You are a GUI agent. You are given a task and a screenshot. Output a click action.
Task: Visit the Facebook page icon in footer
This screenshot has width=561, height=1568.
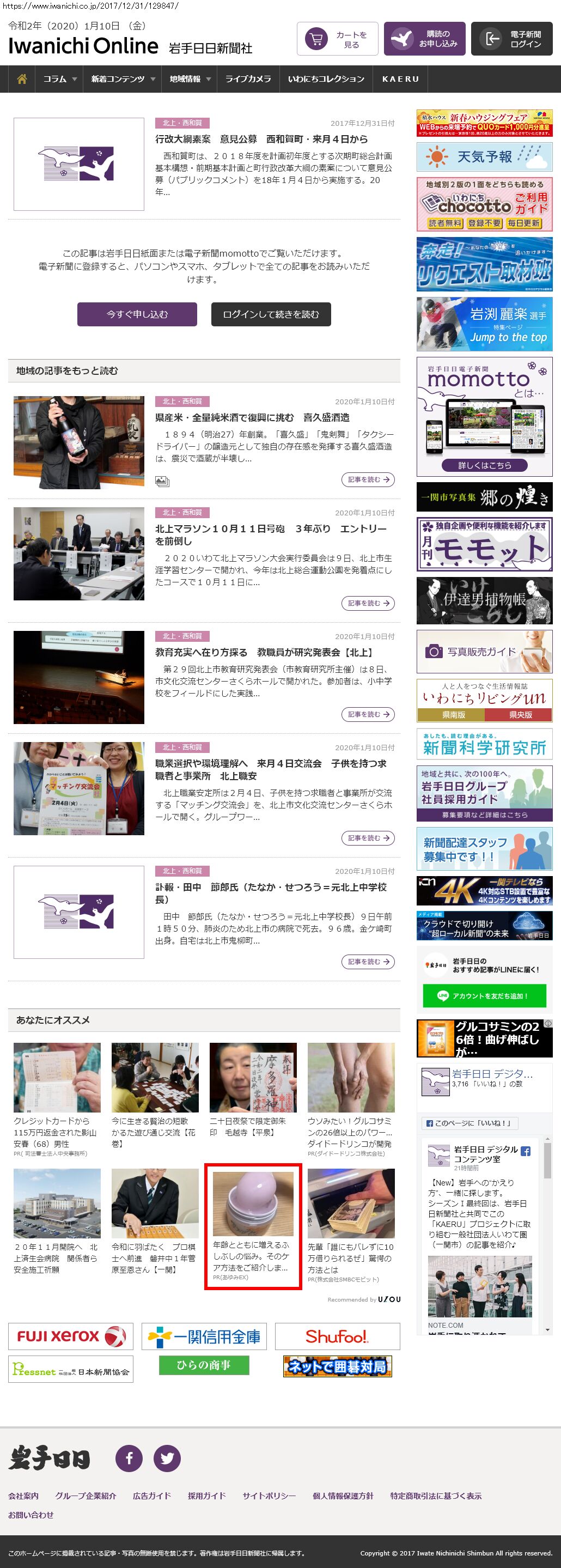click(129, 1458)
